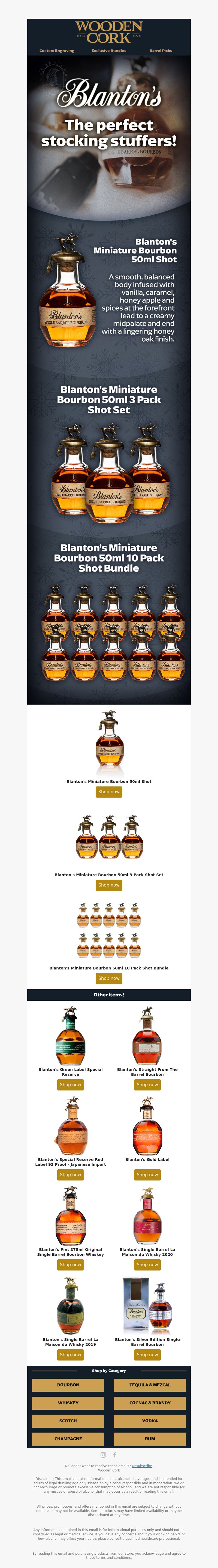Shop now for Blanton's Silver Edition Single Barrel
This screenshot has width=218, height=1568.
point(147,1355)
